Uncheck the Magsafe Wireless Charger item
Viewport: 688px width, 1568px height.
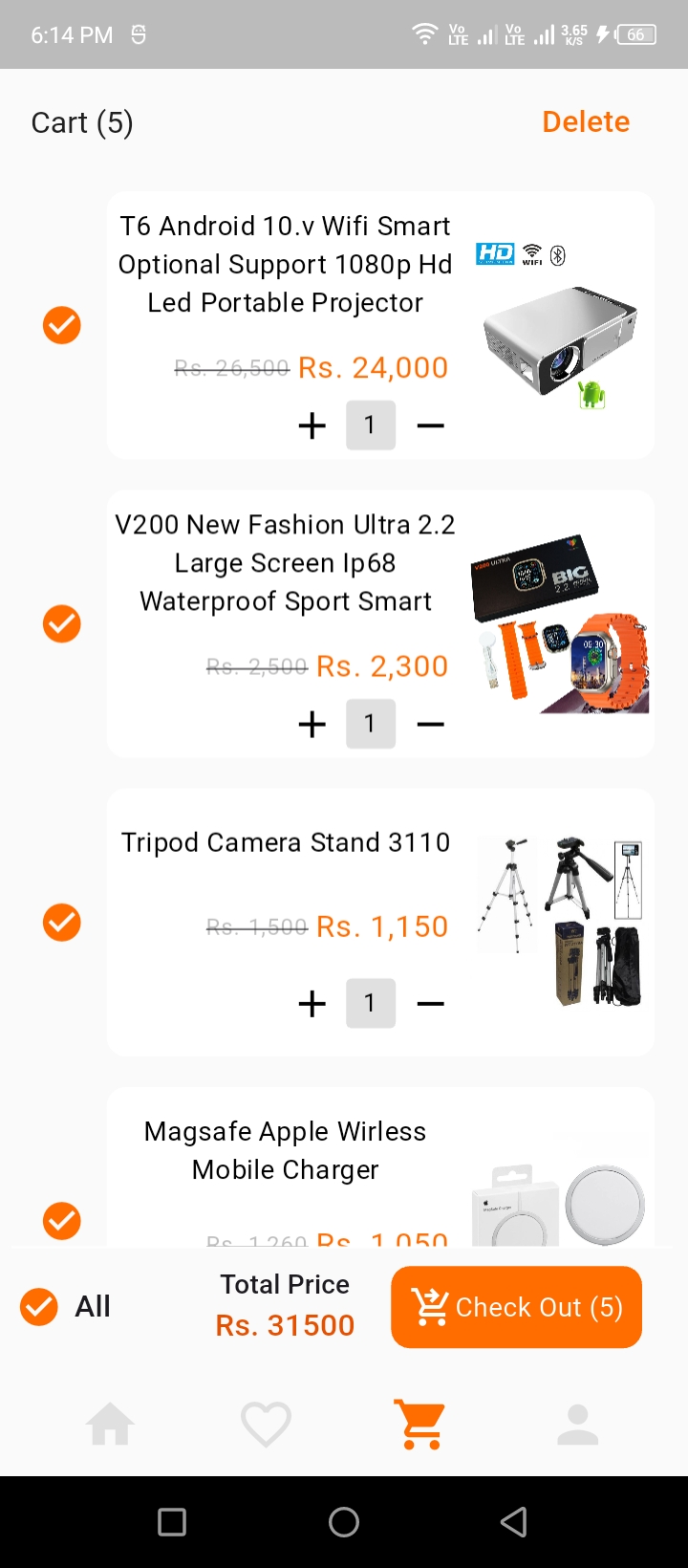62,1220
